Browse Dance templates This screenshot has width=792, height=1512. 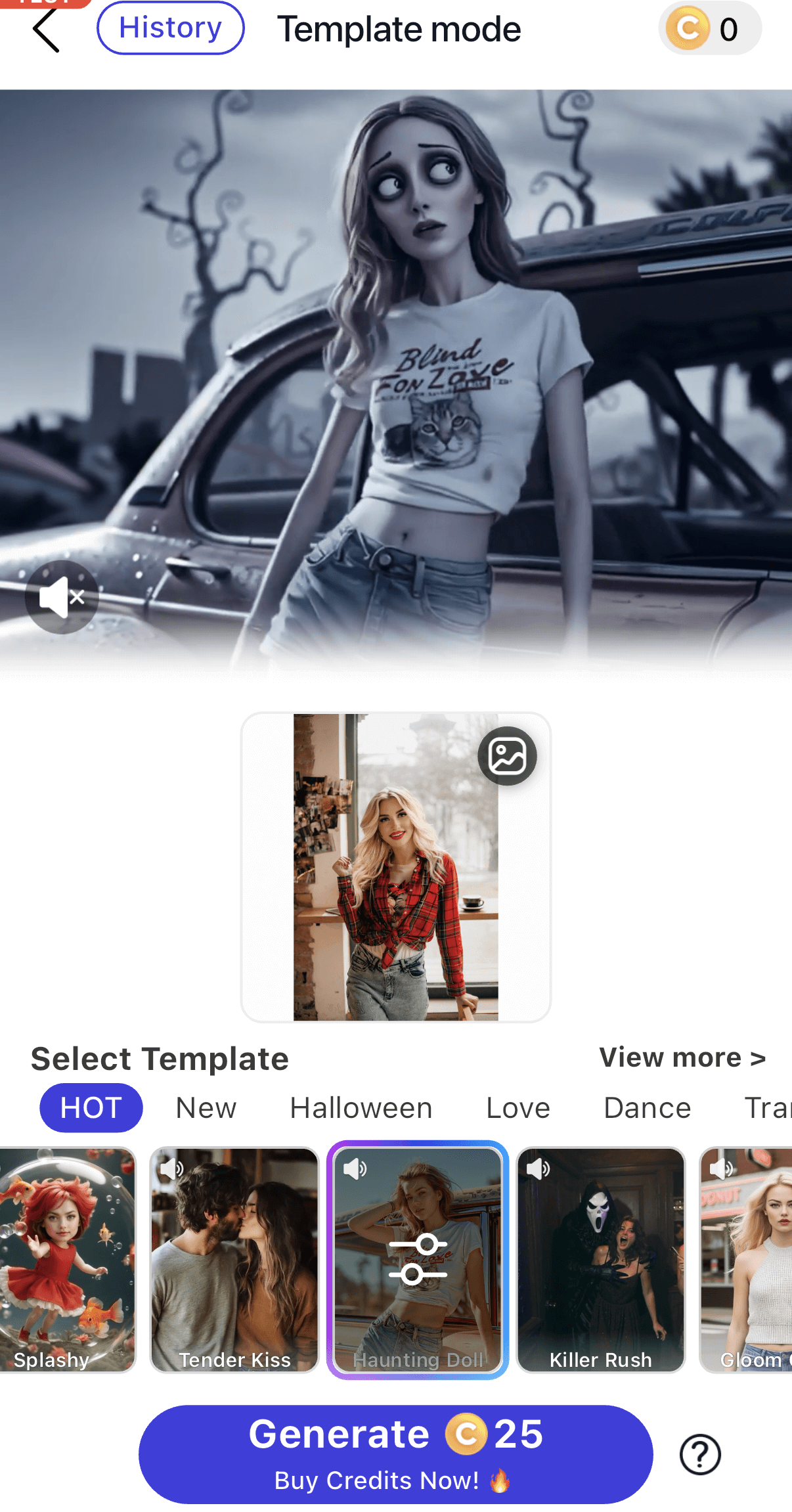tap(647, 1108)
